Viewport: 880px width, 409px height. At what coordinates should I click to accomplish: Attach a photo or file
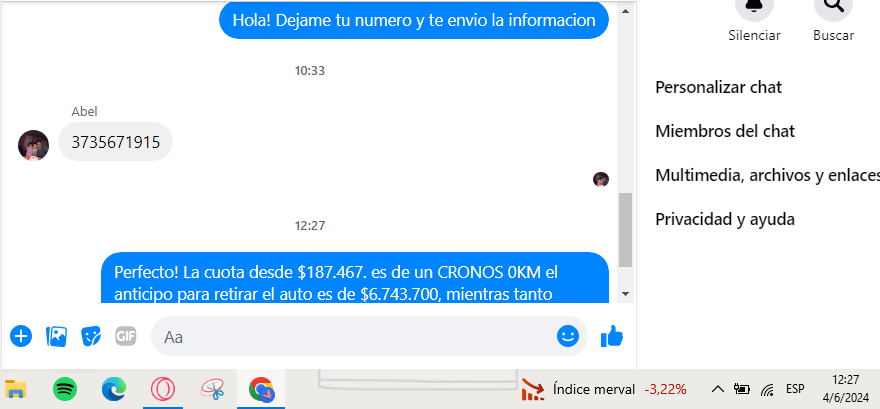[56, 336]
